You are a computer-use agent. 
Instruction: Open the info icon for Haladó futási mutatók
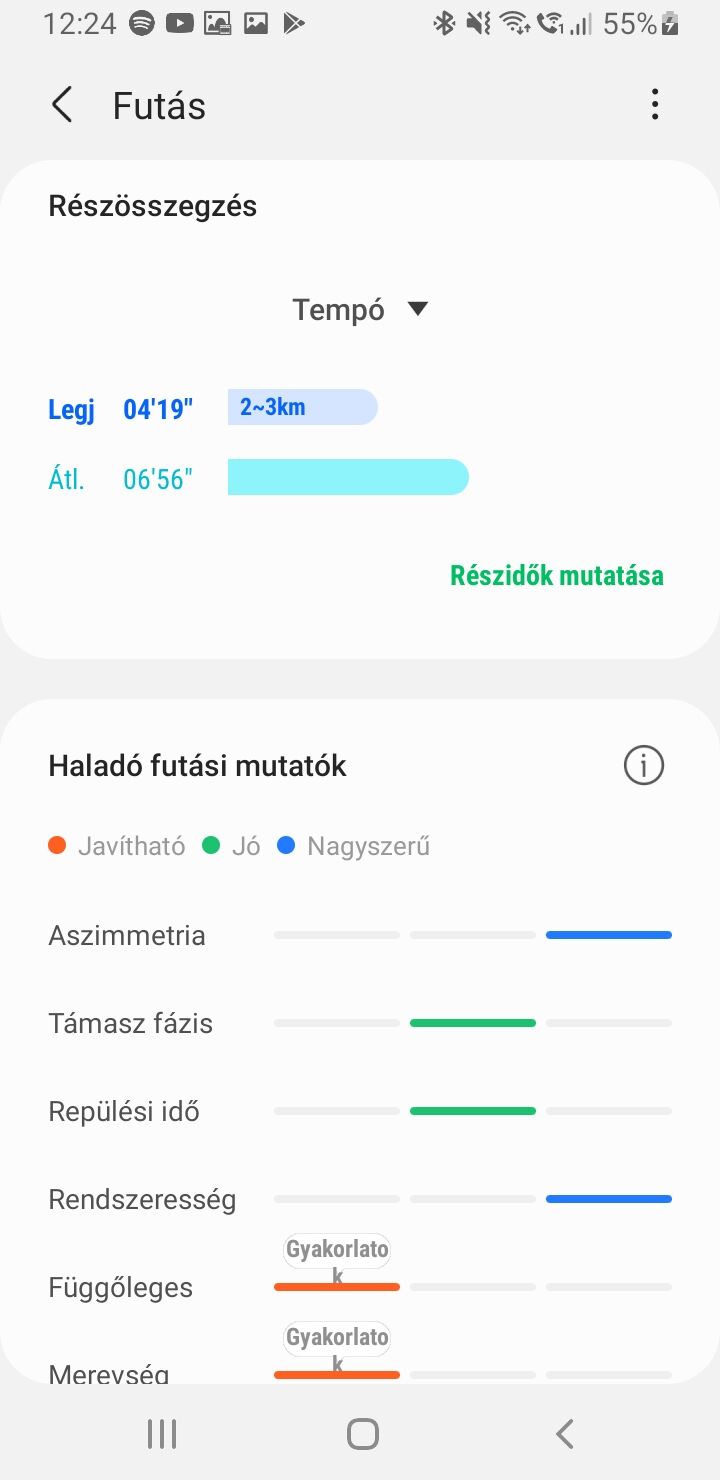click(x=644, y=766)
